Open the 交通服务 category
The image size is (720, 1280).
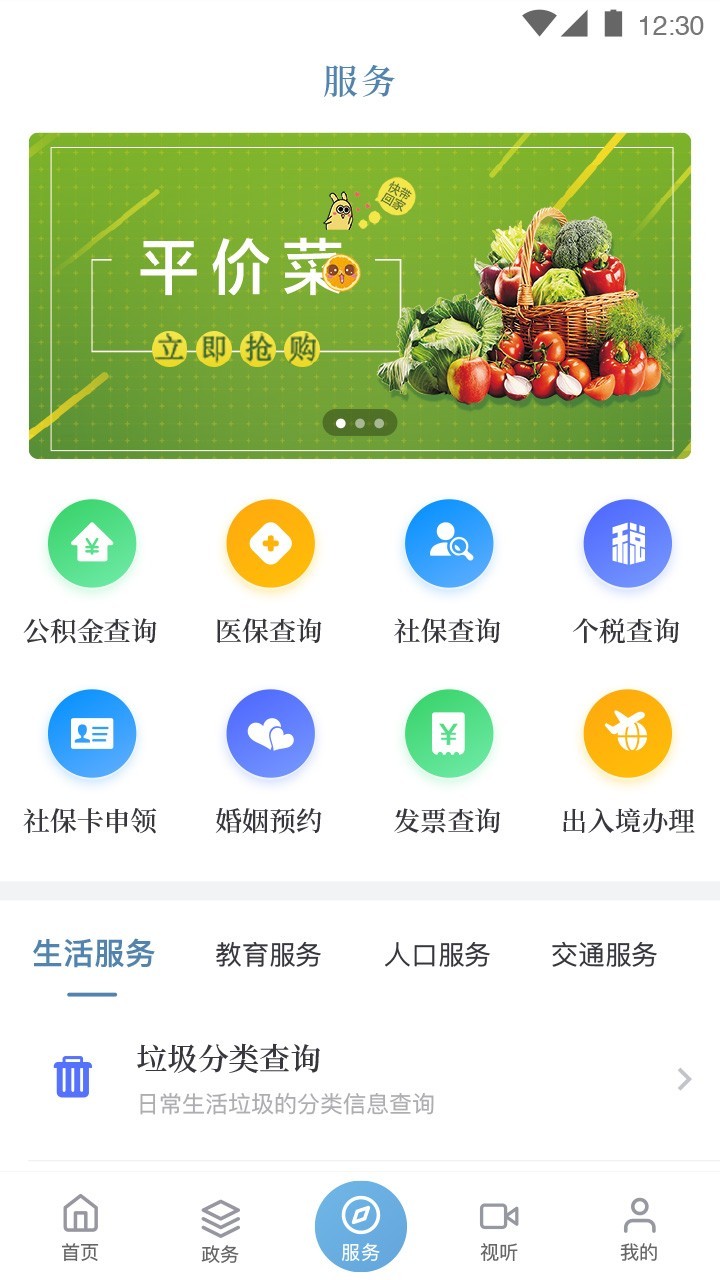602,956
